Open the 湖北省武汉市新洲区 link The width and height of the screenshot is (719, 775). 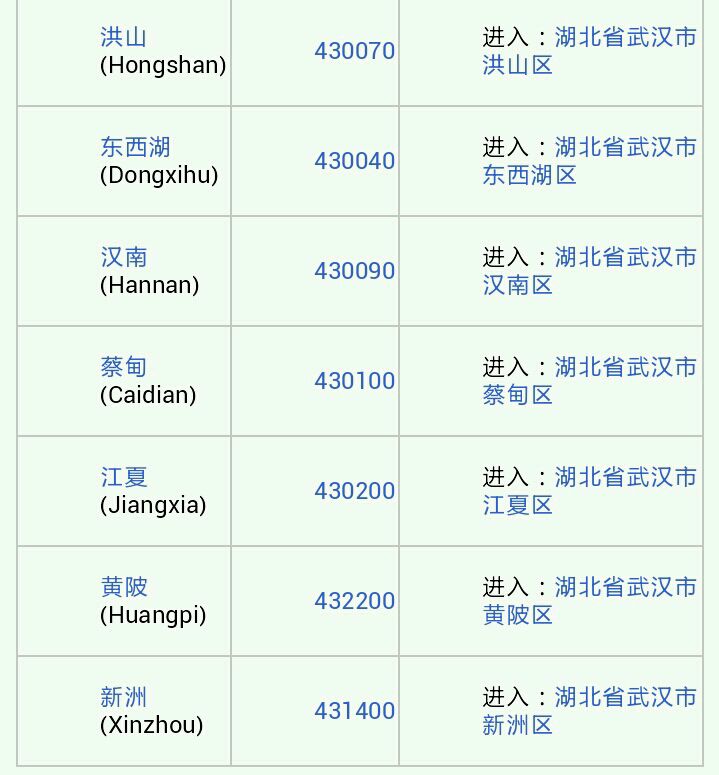click(x=625, y=698)
